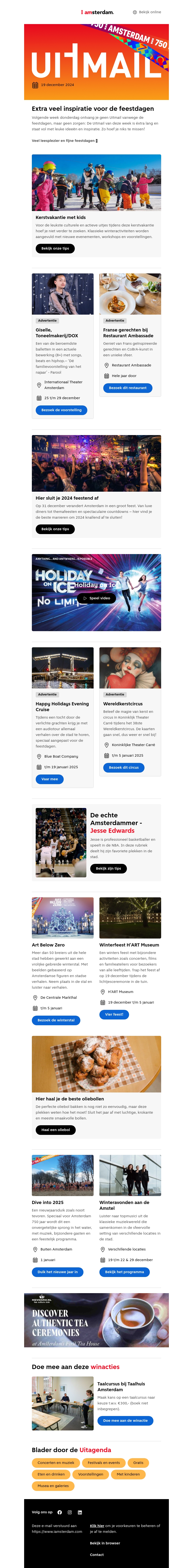The height and width of the screenshot is (1568, 193).
Task: Tap Bezoek de voorstelling button
Action: click(61, 410)
